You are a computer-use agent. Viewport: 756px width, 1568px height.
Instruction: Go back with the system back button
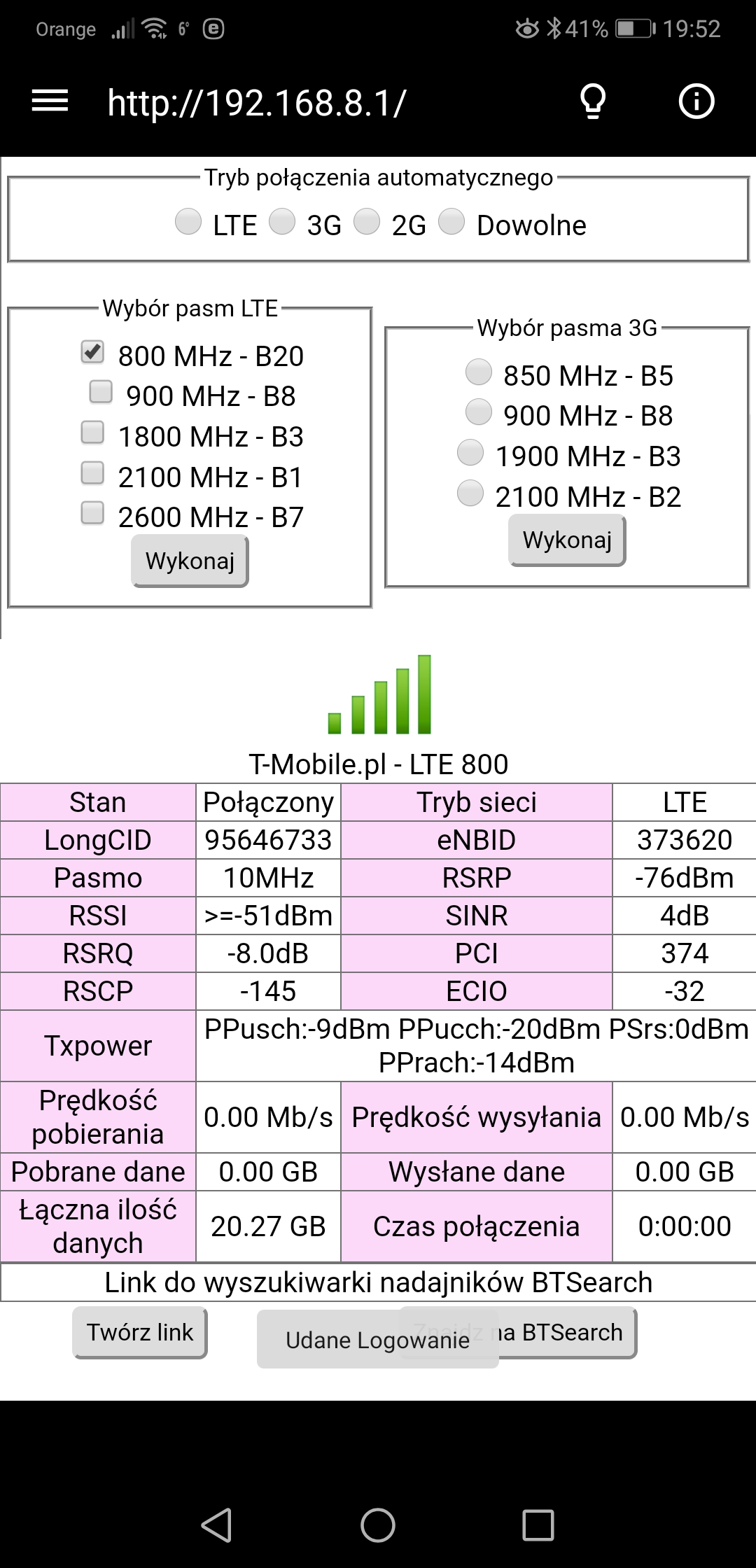coord(216,1525)
